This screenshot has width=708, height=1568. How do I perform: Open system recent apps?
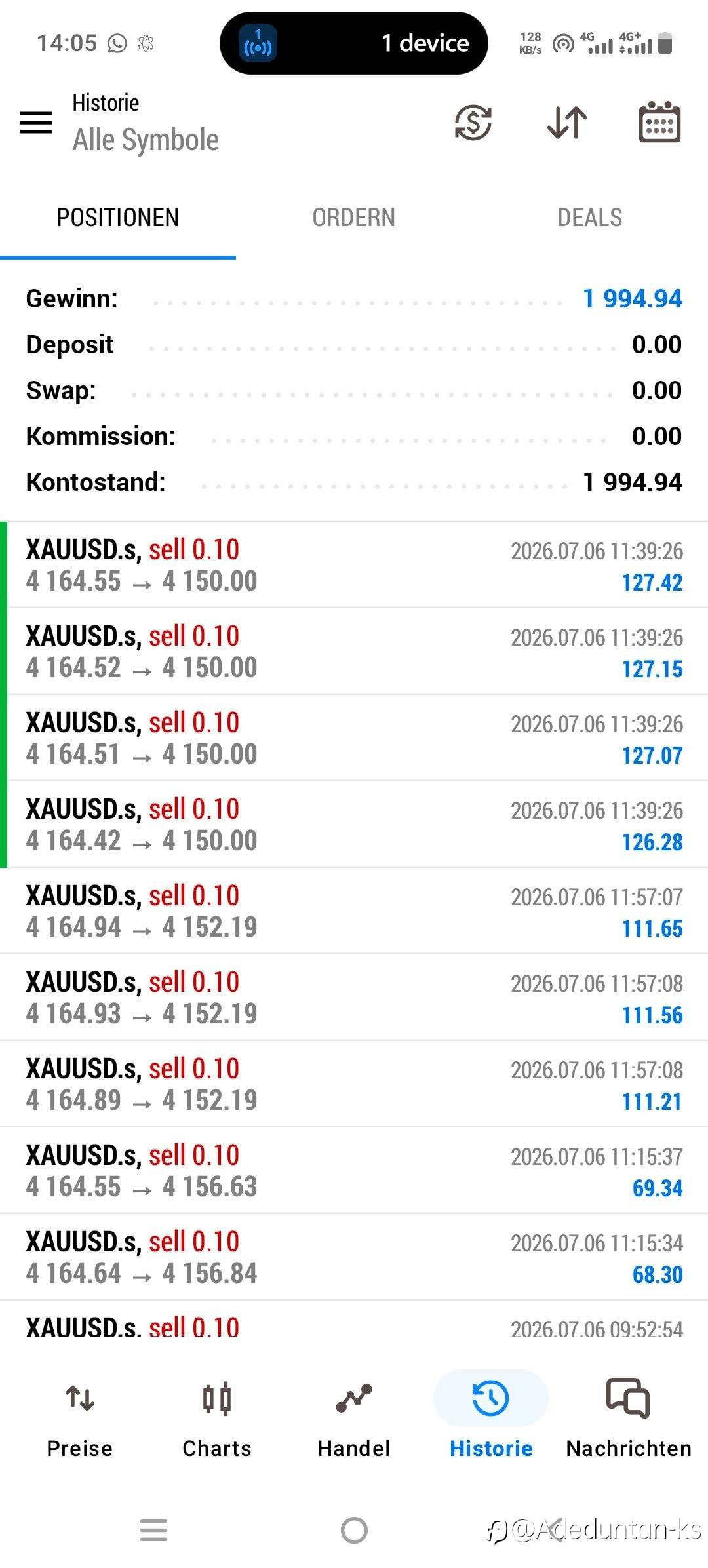[x=154, y=1531]
